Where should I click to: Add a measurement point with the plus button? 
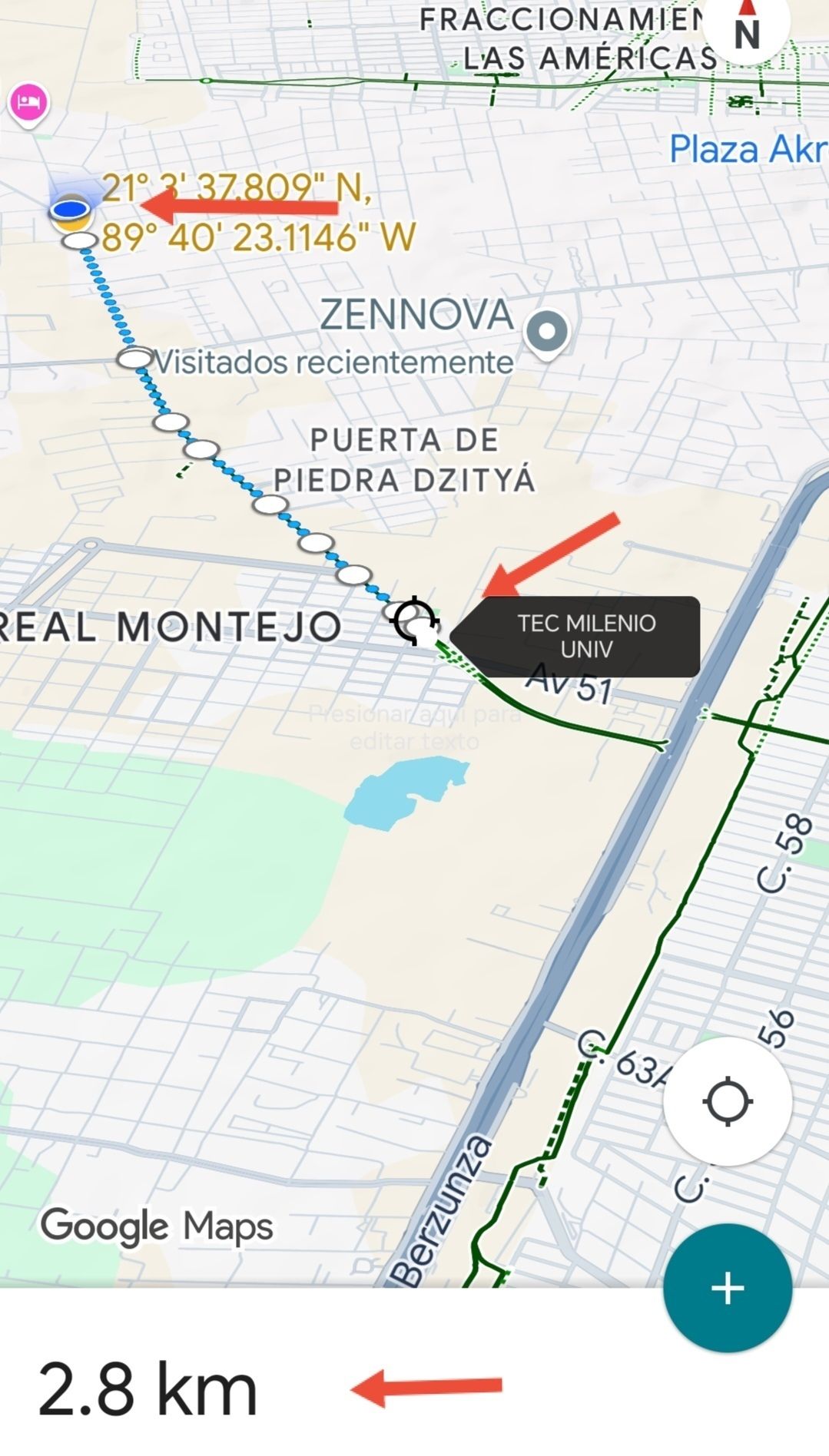727,1287
